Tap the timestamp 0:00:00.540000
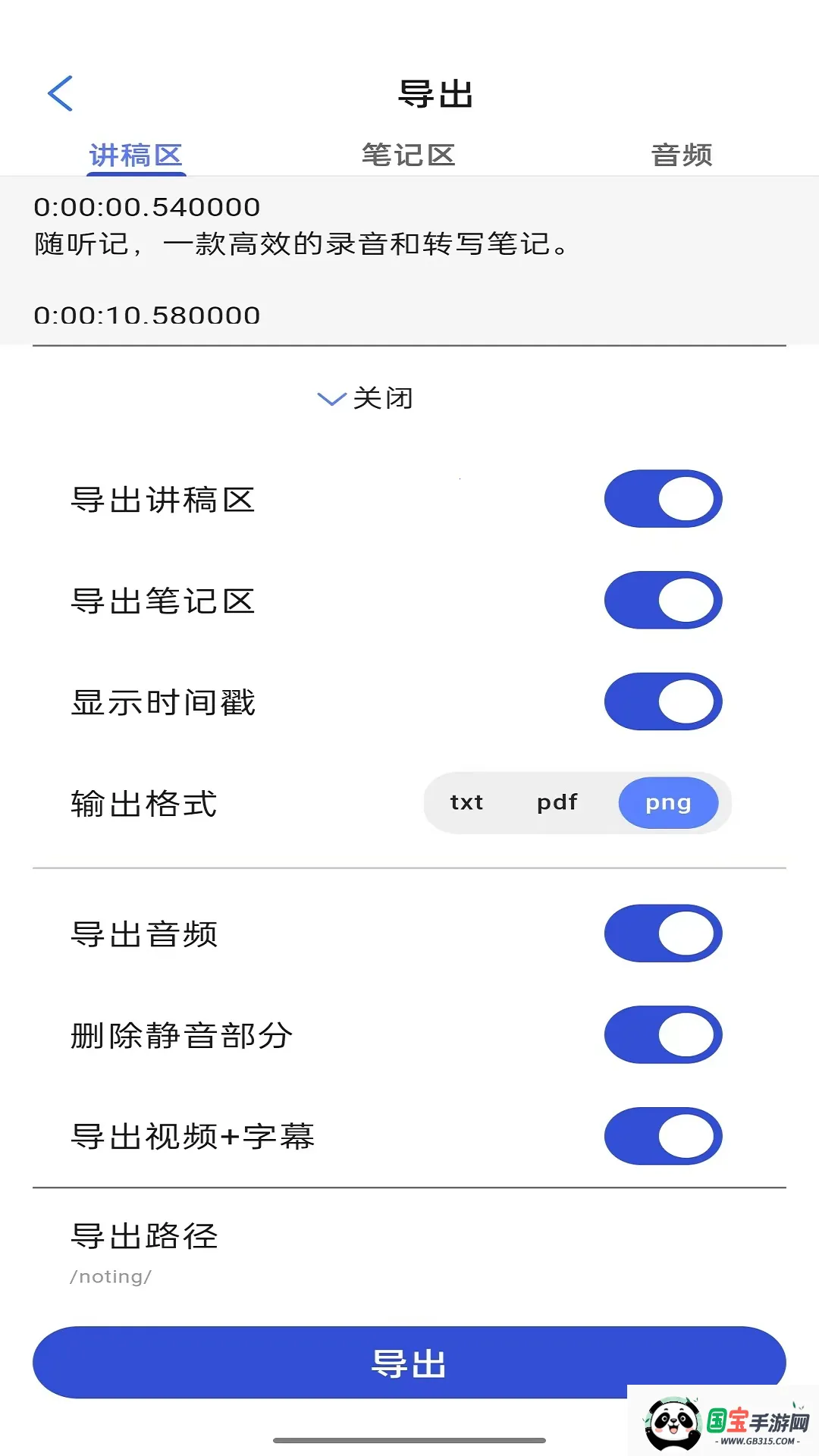819x1456 pixels. (x=146, y=206)
